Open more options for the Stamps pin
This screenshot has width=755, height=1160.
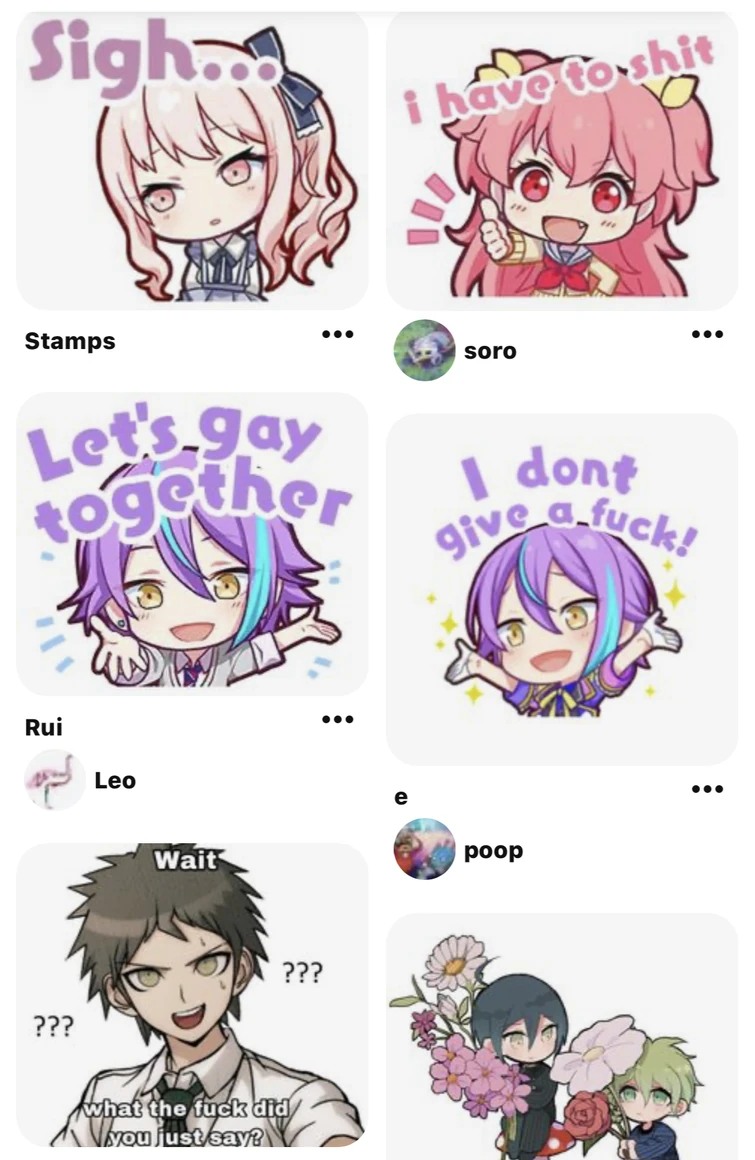[x=337, y=334]
